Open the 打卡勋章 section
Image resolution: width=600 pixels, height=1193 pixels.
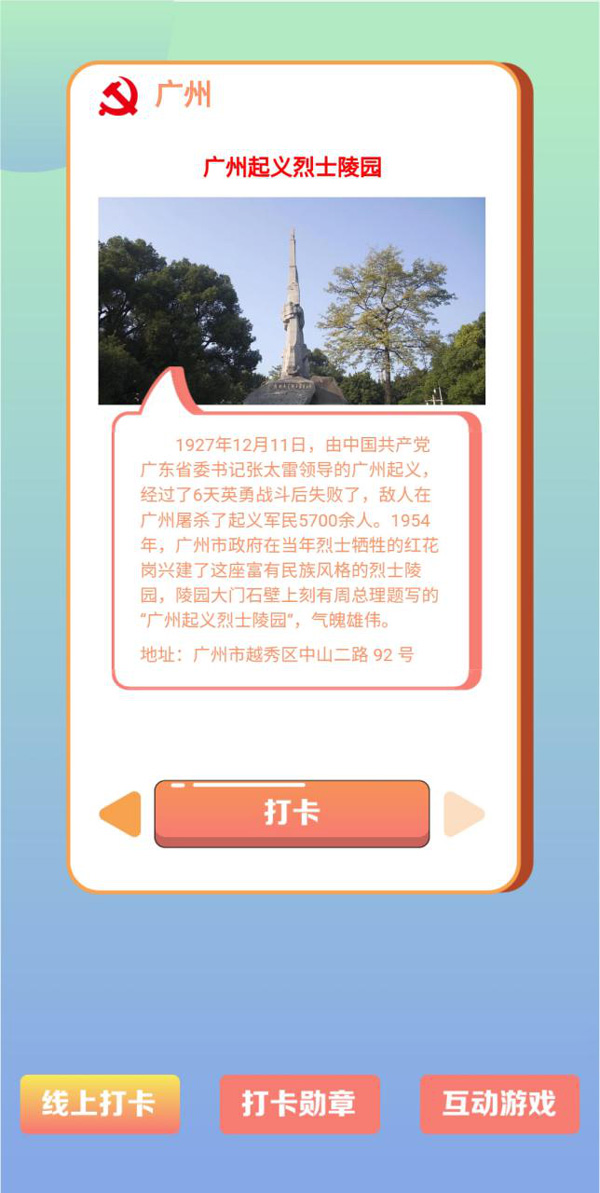pyautogui.click(x=299, y=1104)
